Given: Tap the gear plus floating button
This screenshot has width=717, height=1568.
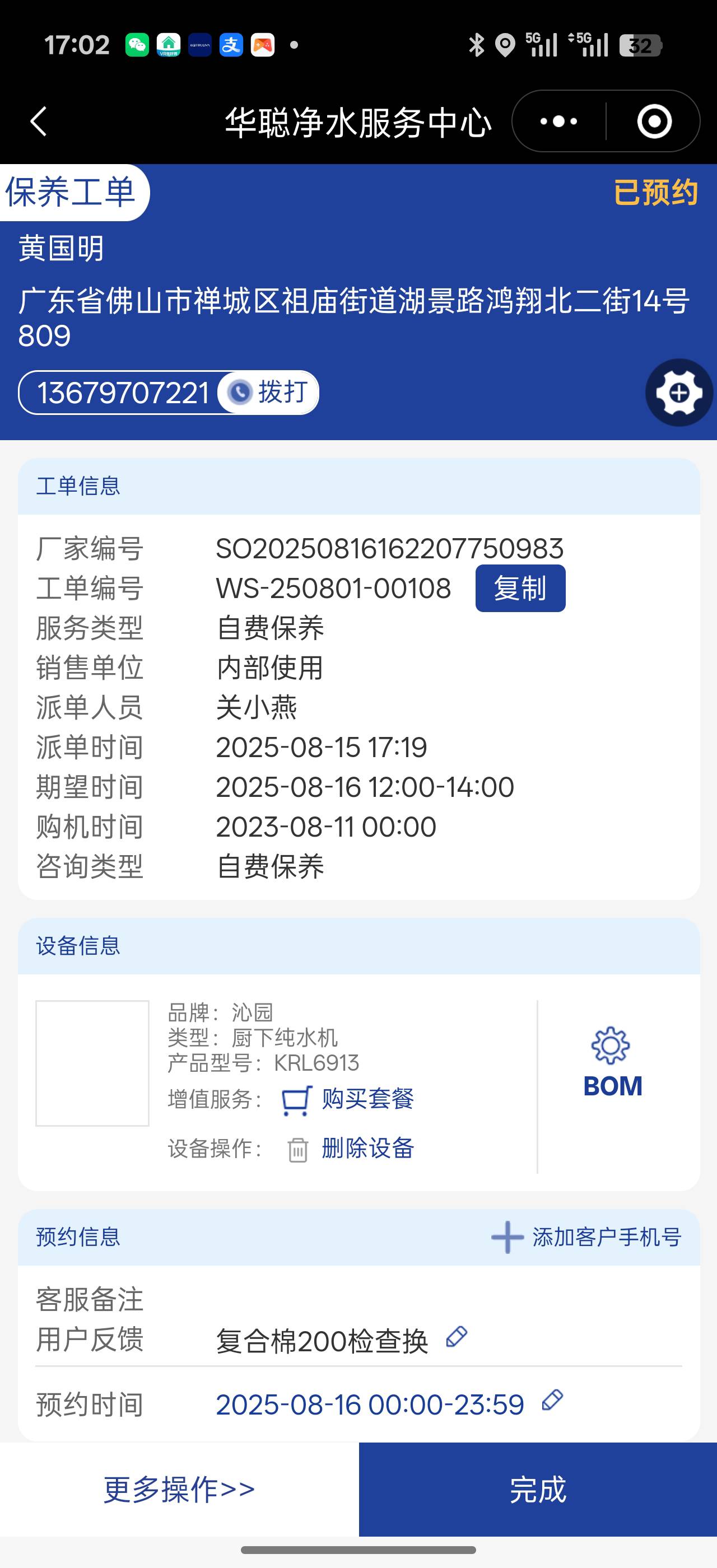Looking at the screenshot, I should point(679,393).
